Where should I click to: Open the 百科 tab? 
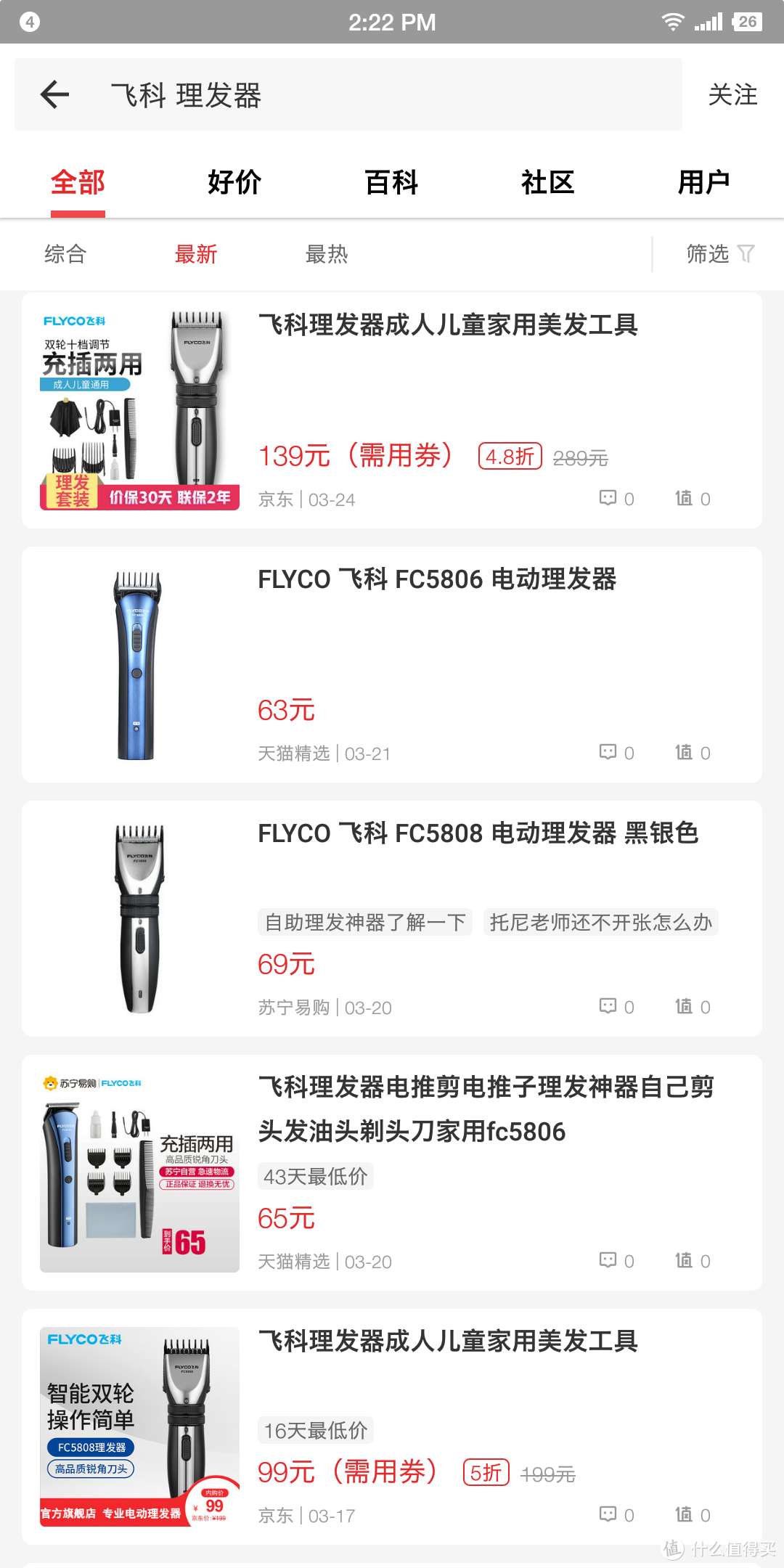point(392,182)
